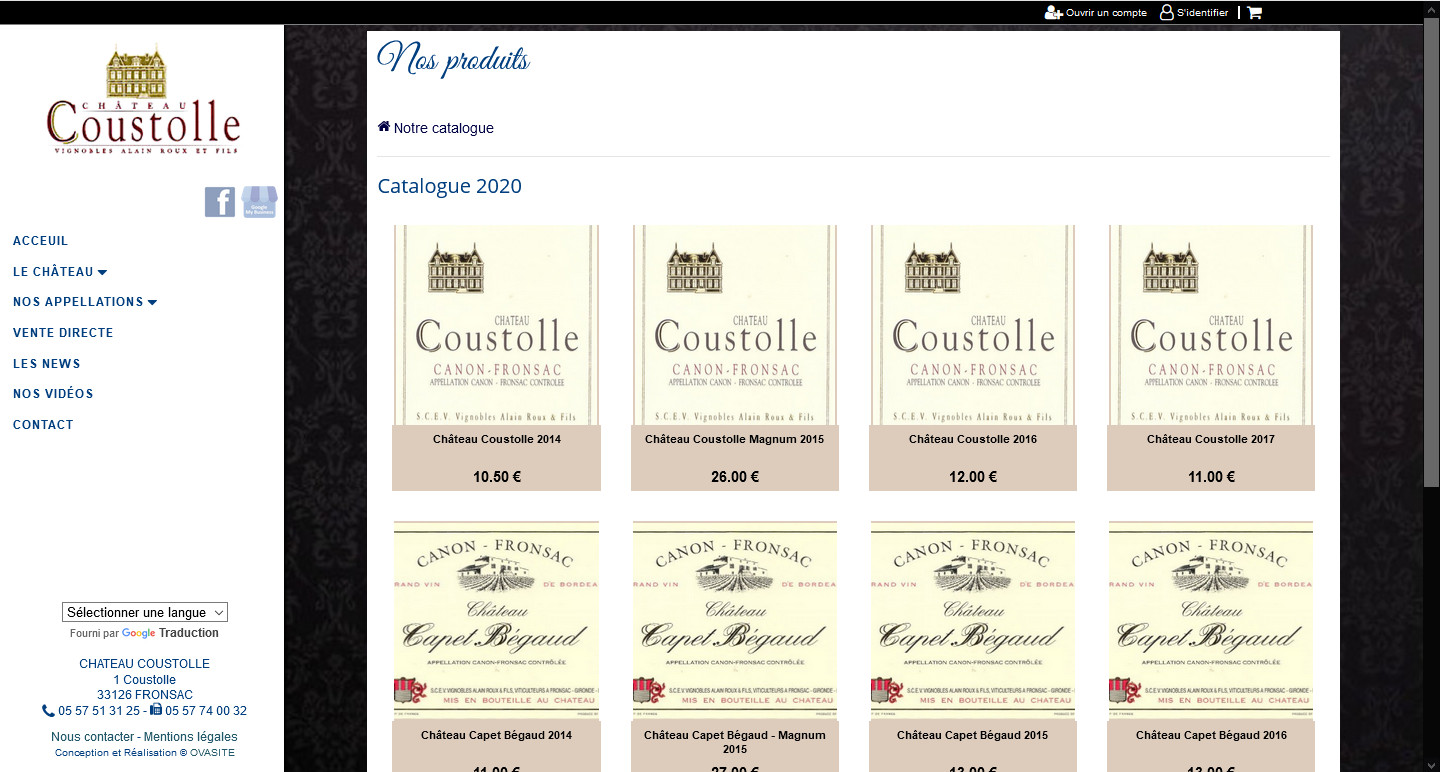Screen dimensions: 1440x772
Task: Open the Château Coustolle 2014 product
Action: coord(496,358)
